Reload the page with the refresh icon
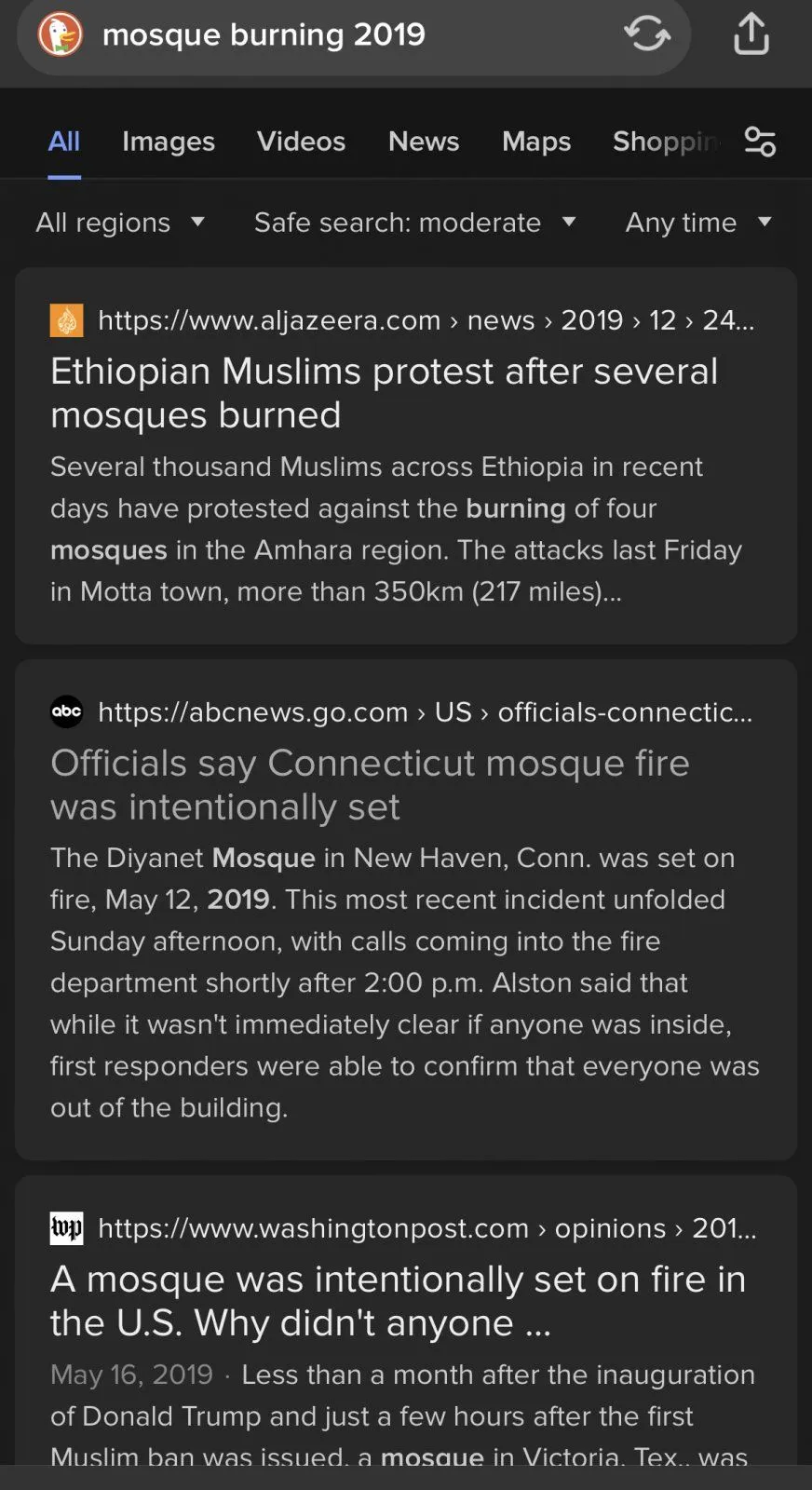 coord(647,34)
